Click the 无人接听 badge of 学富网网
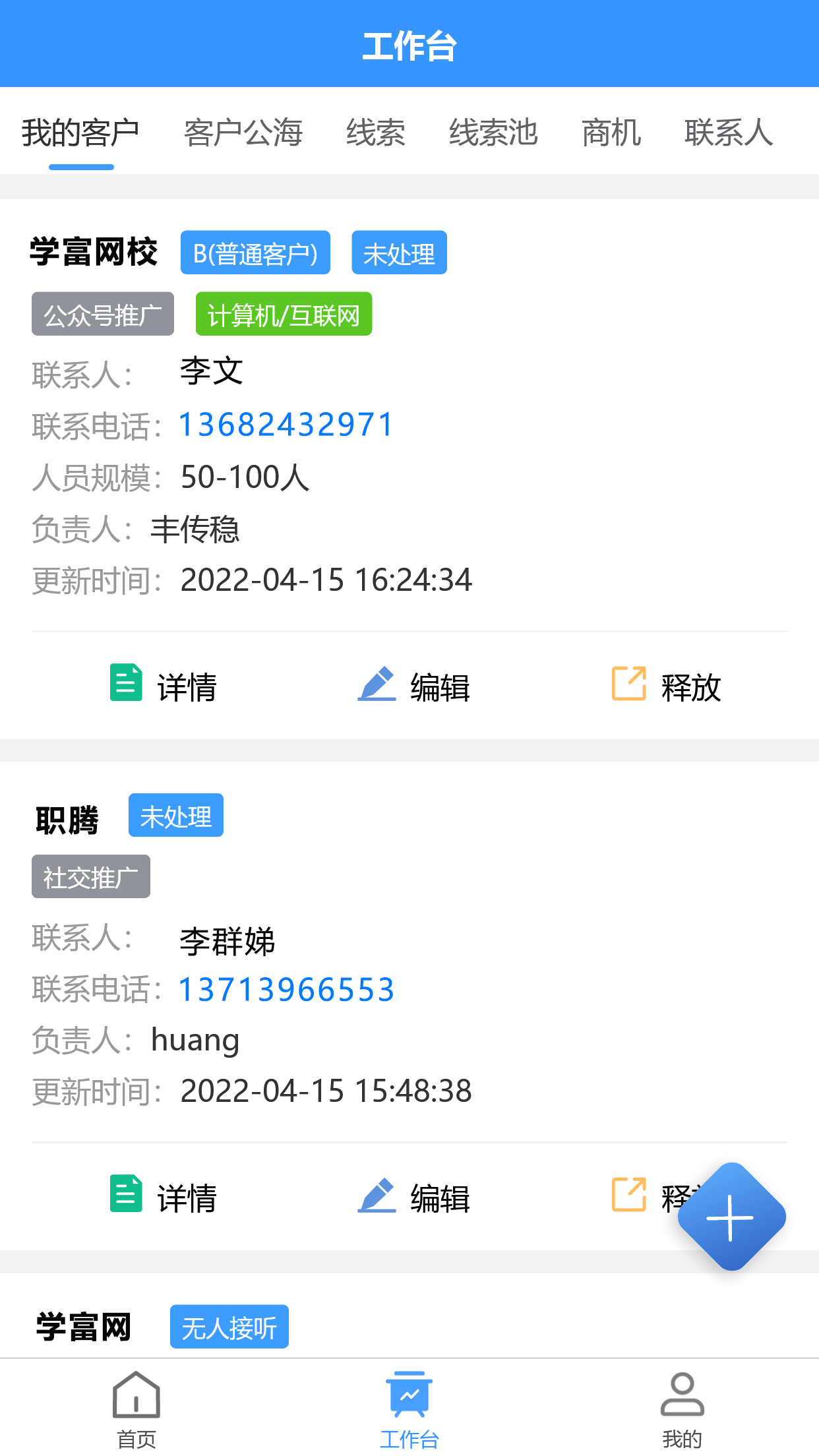 tap(229, 1327)
